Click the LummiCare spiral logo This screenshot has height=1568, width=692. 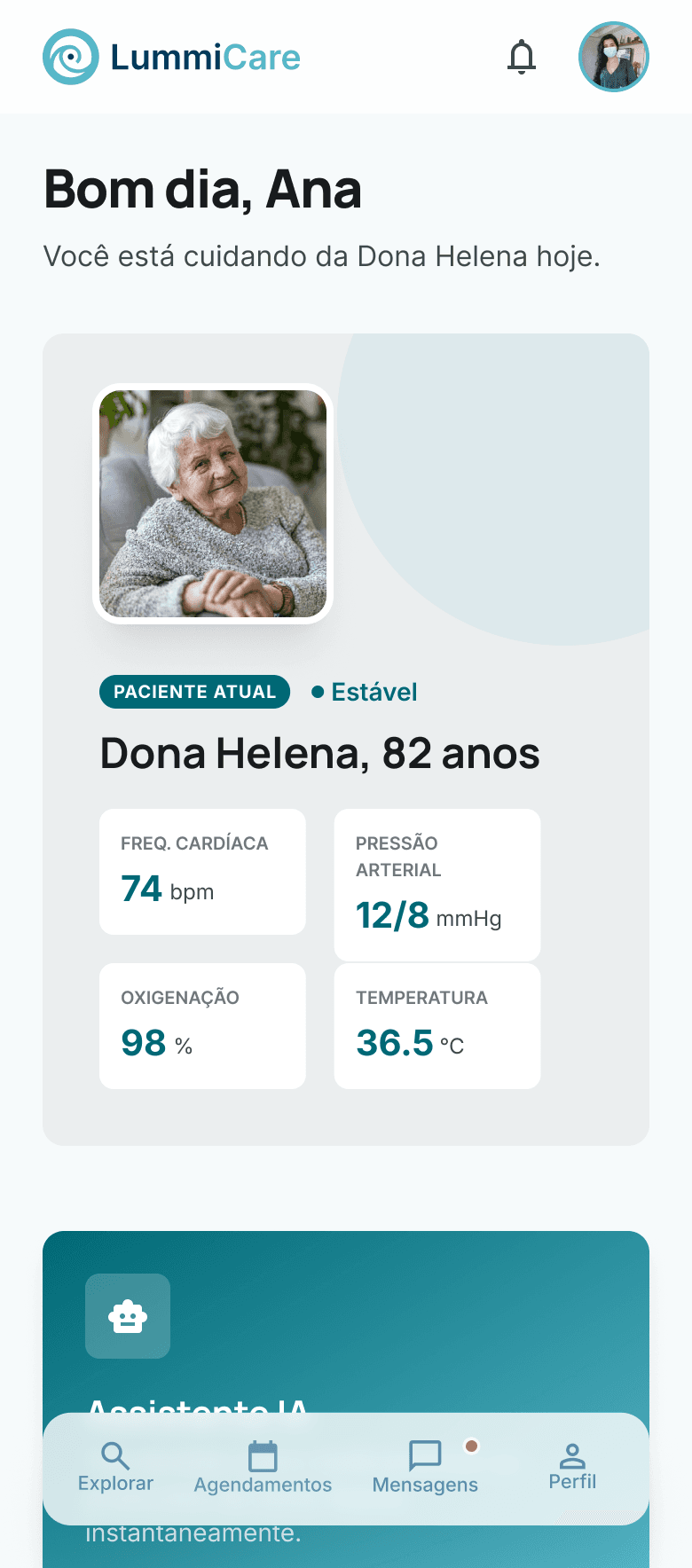[70, 56]
